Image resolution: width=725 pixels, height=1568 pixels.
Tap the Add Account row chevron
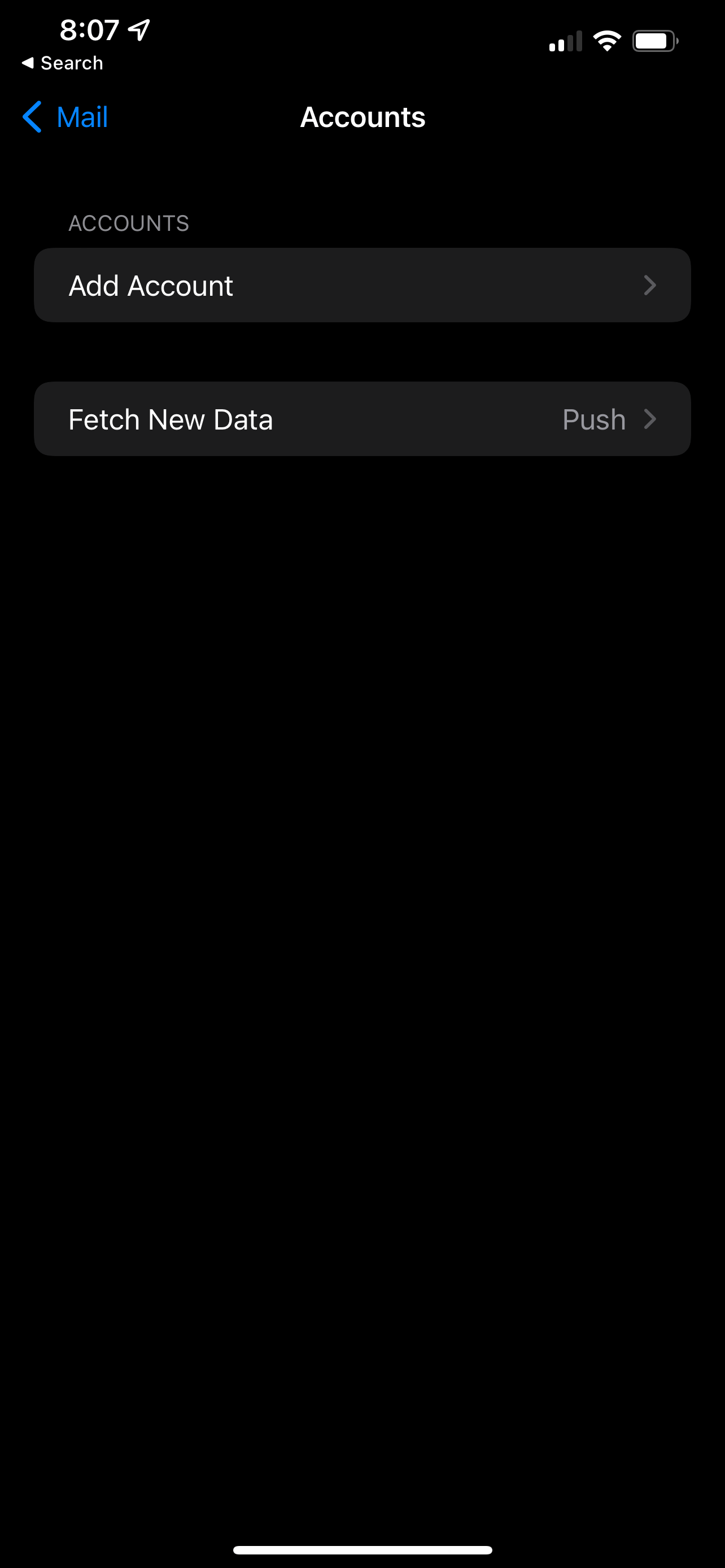coord(650,285)
